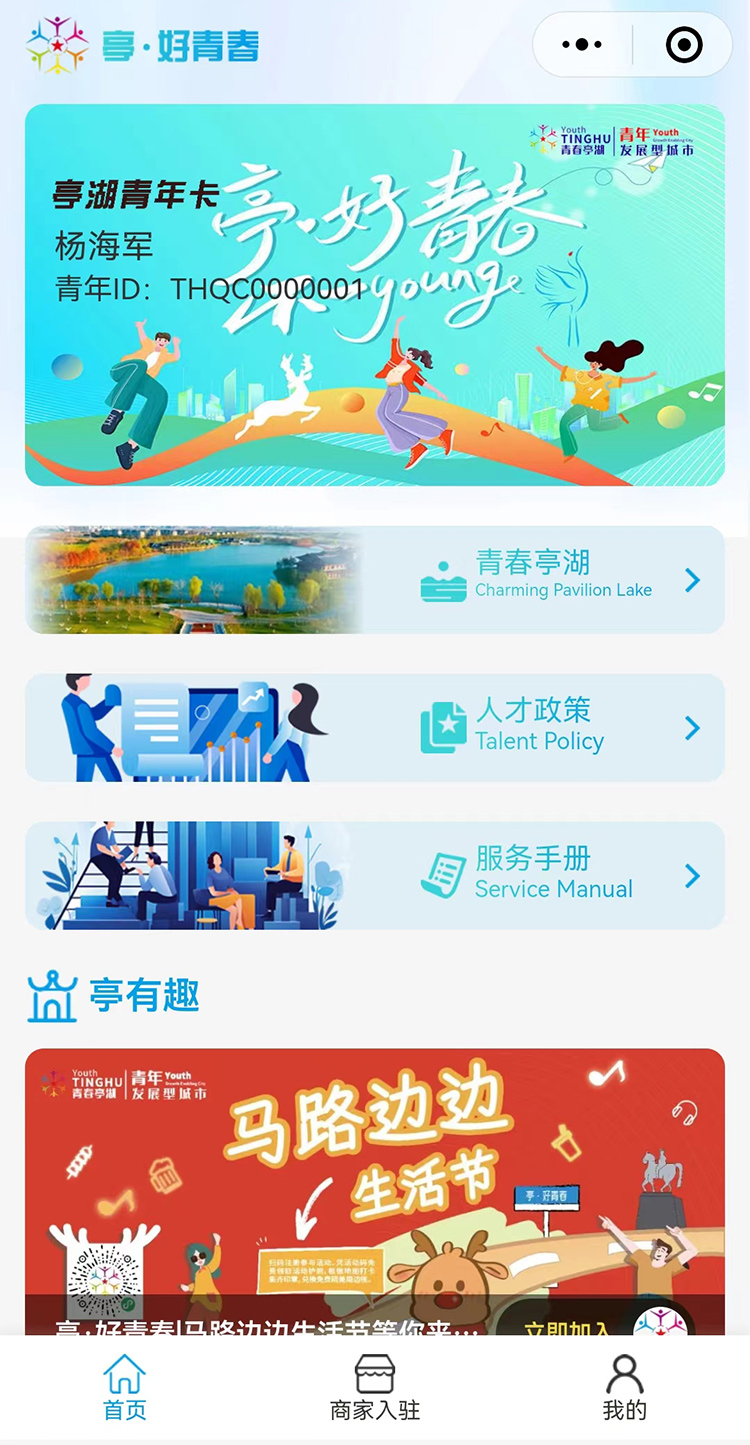The width and height of the screenshot is (750, 1445).
Task: Open 人才政策 Talent Policy
Action: click(375, 728)
